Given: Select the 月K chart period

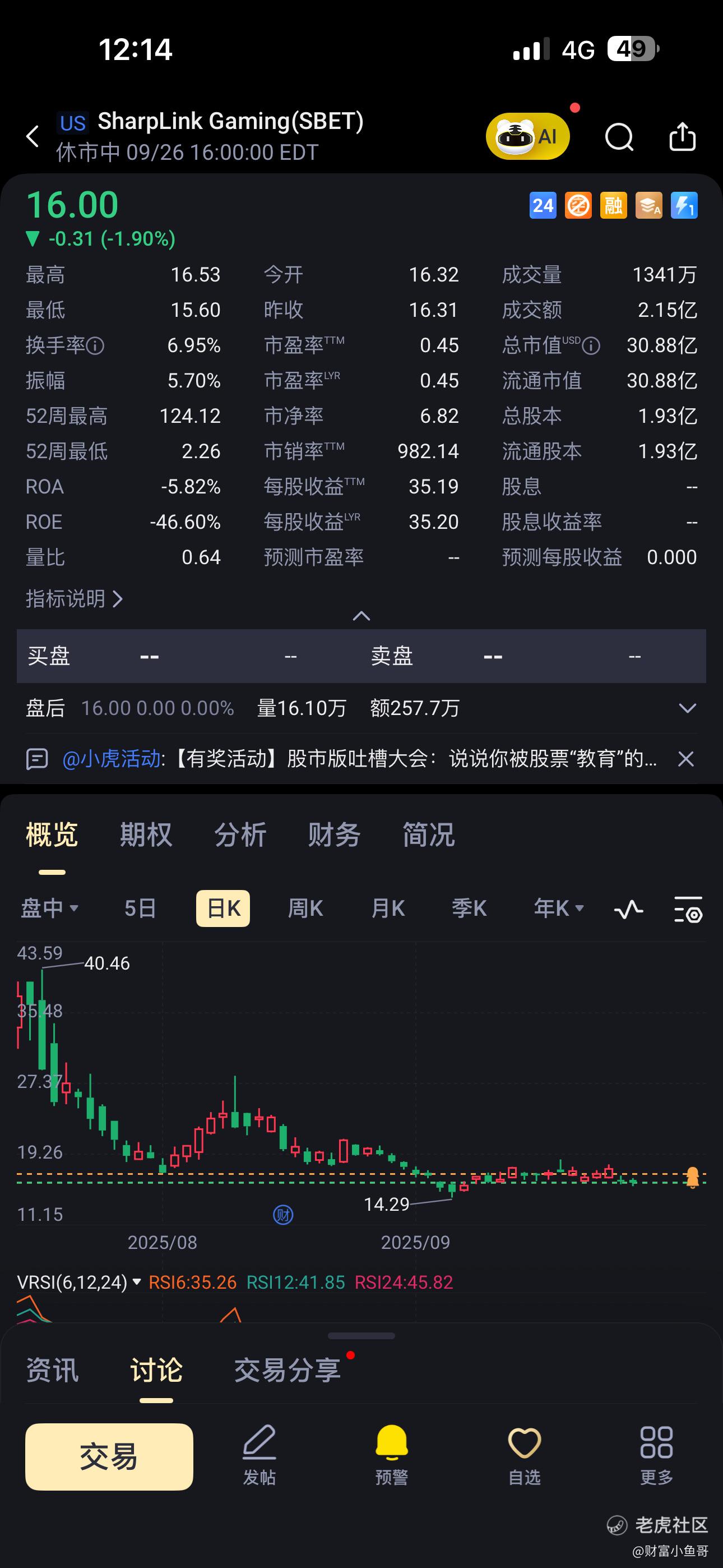Looking at the screenshot, I should click(x=388, y=908).
